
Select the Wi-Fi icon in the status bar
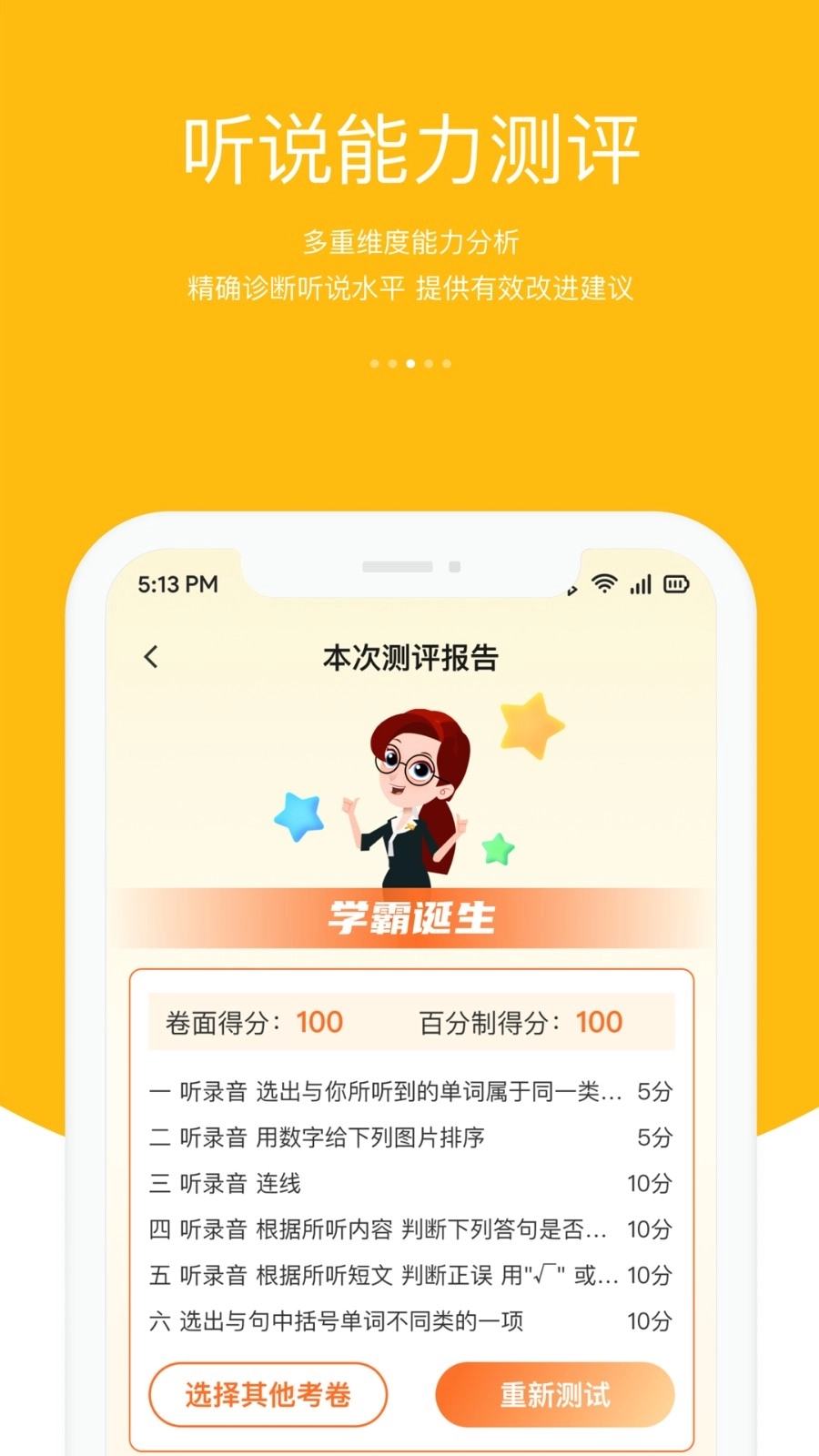coord(603,584)
